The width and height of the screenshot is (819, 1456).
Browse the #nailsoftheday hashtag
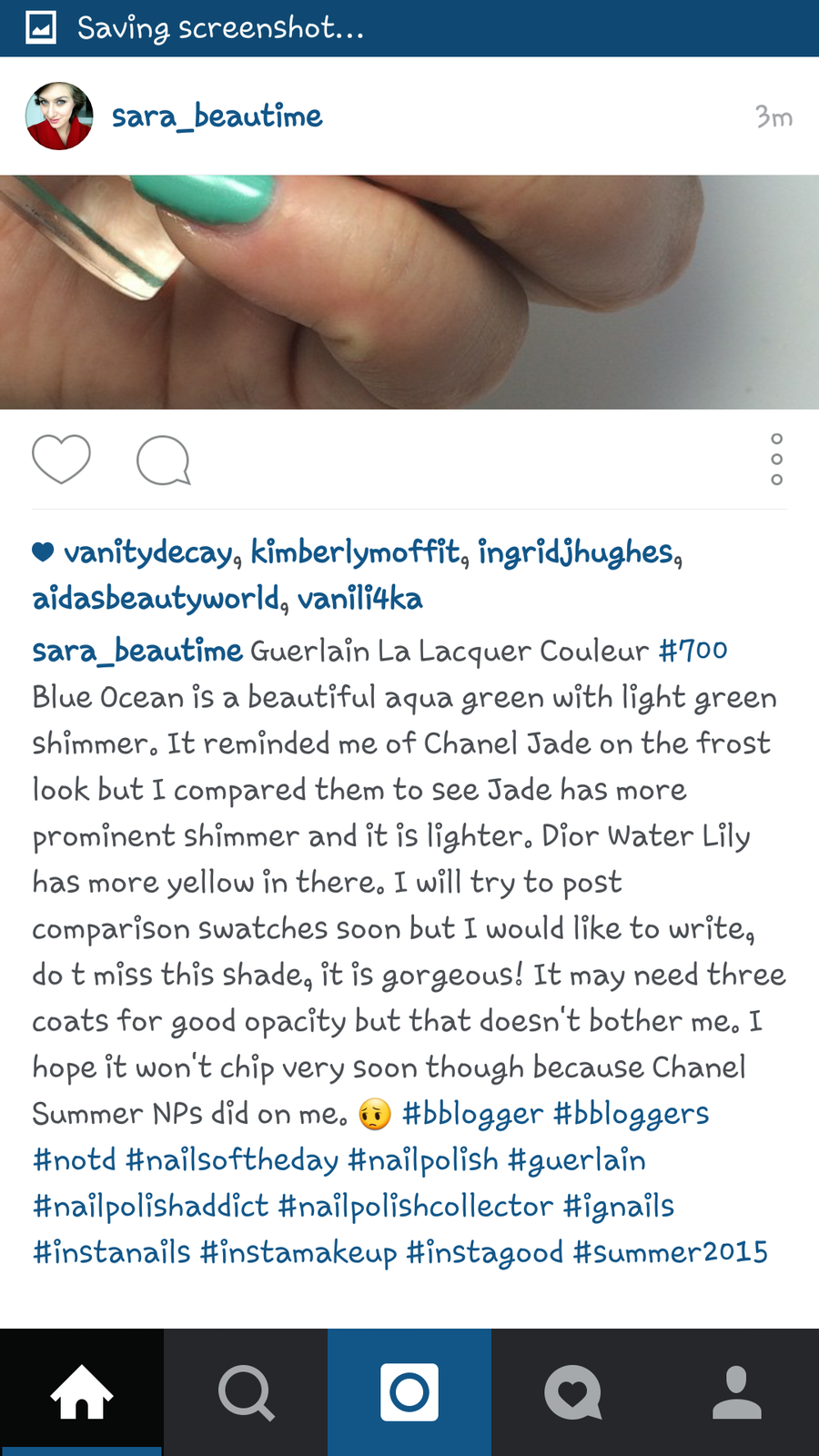pyautogui.click(x=232, y=1160)
